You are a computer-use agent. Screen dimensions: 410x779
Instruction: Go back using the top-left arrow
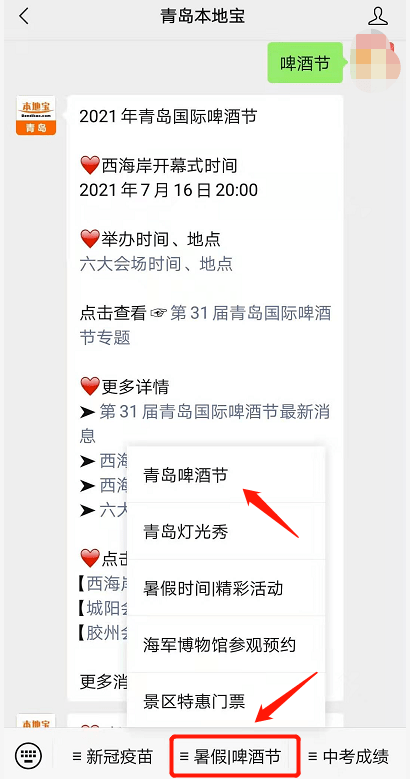tap(23, 16)
